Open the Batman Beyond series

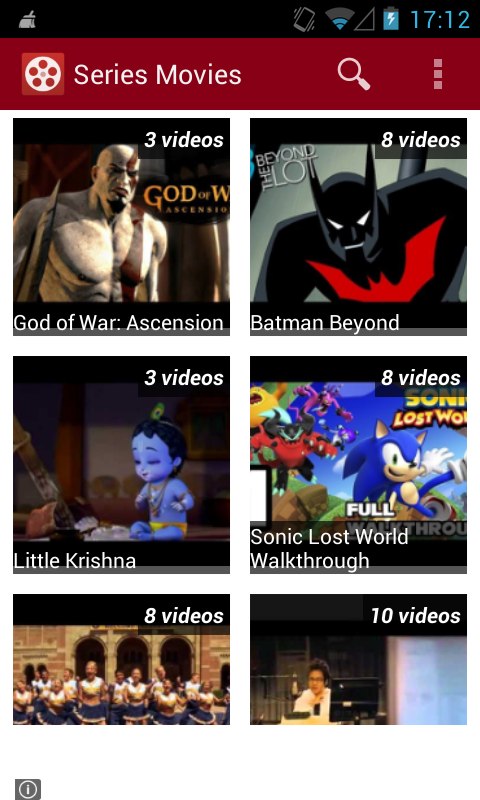[x=358, y=227]
